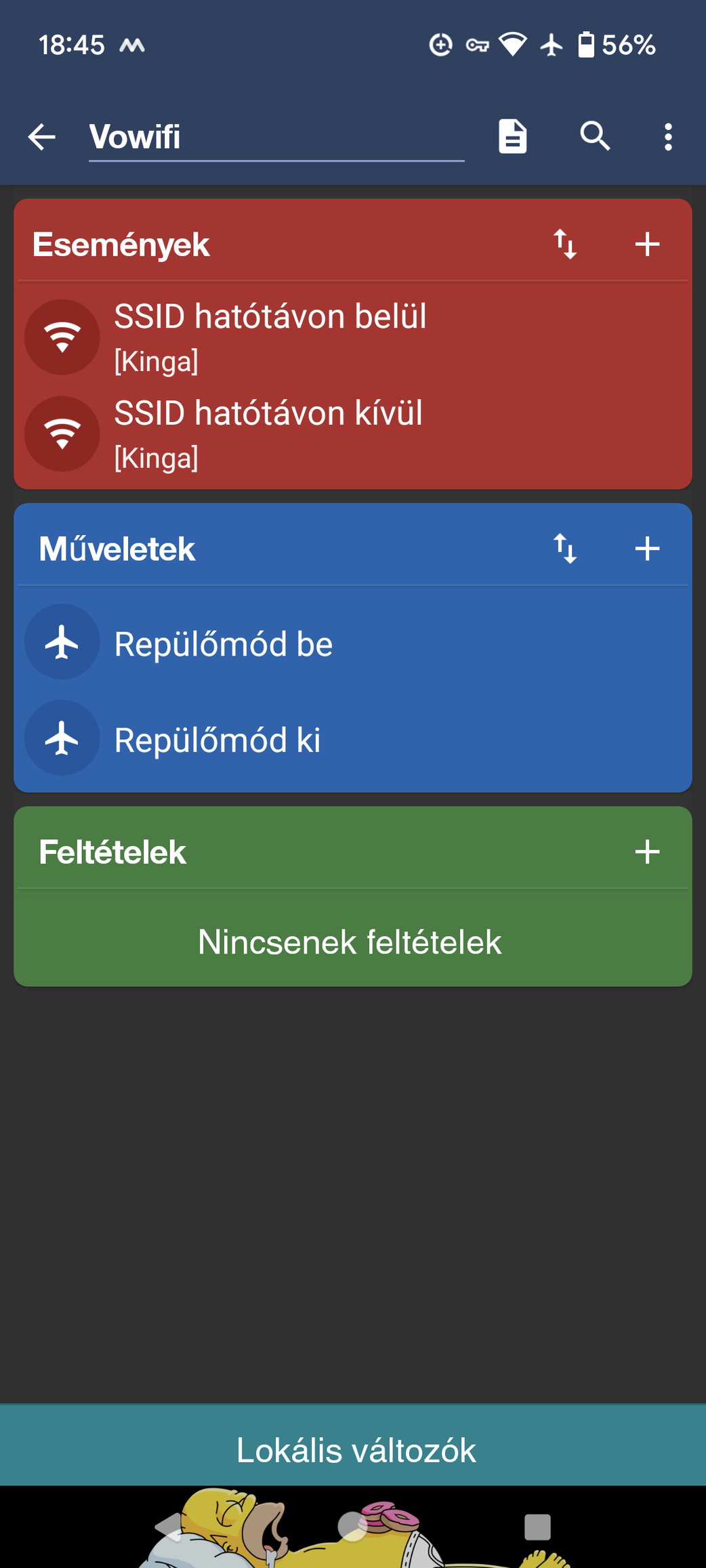Open the three-dot overflow menu

coord(668,137)
